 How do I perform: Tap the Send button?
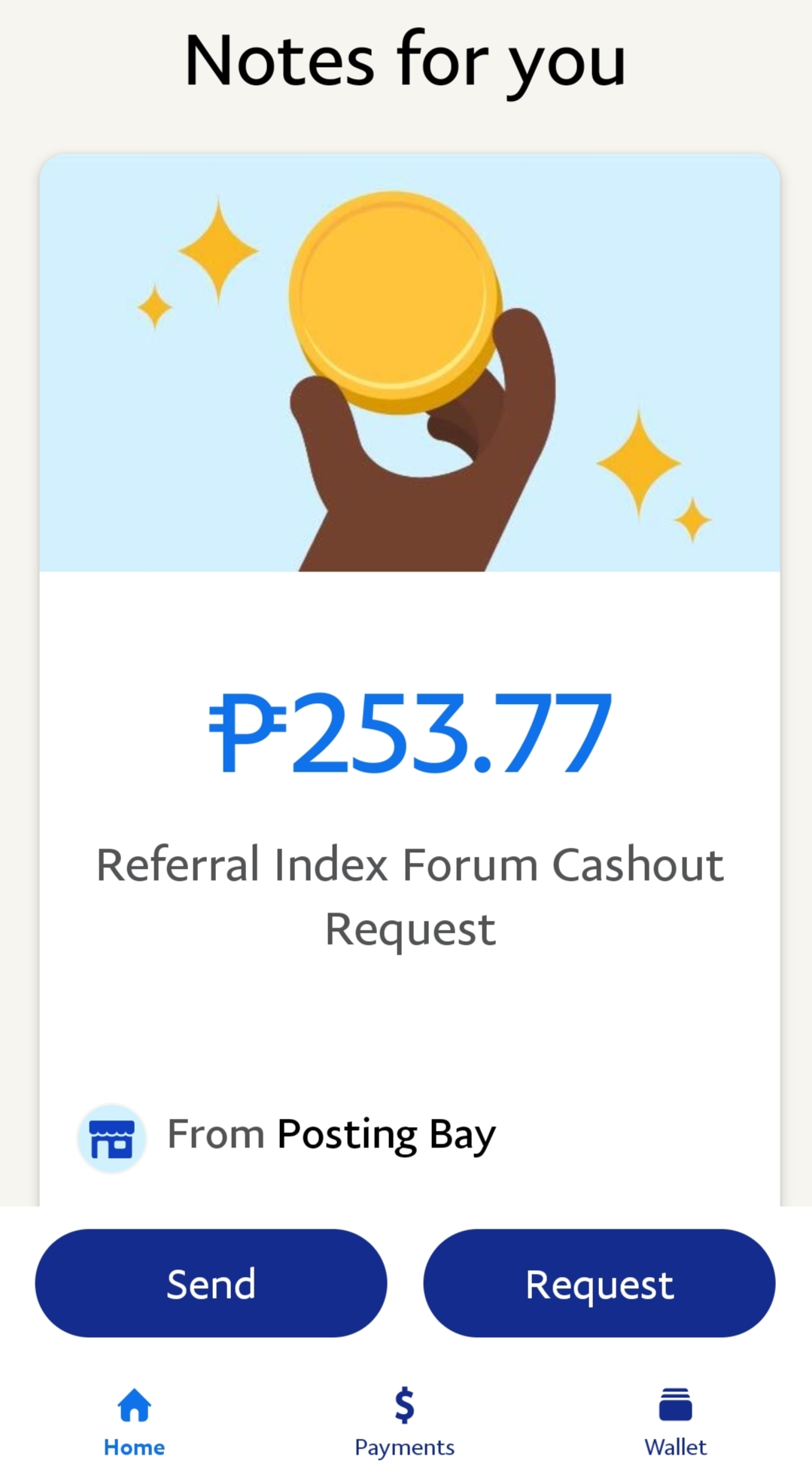coord(211,1283)
